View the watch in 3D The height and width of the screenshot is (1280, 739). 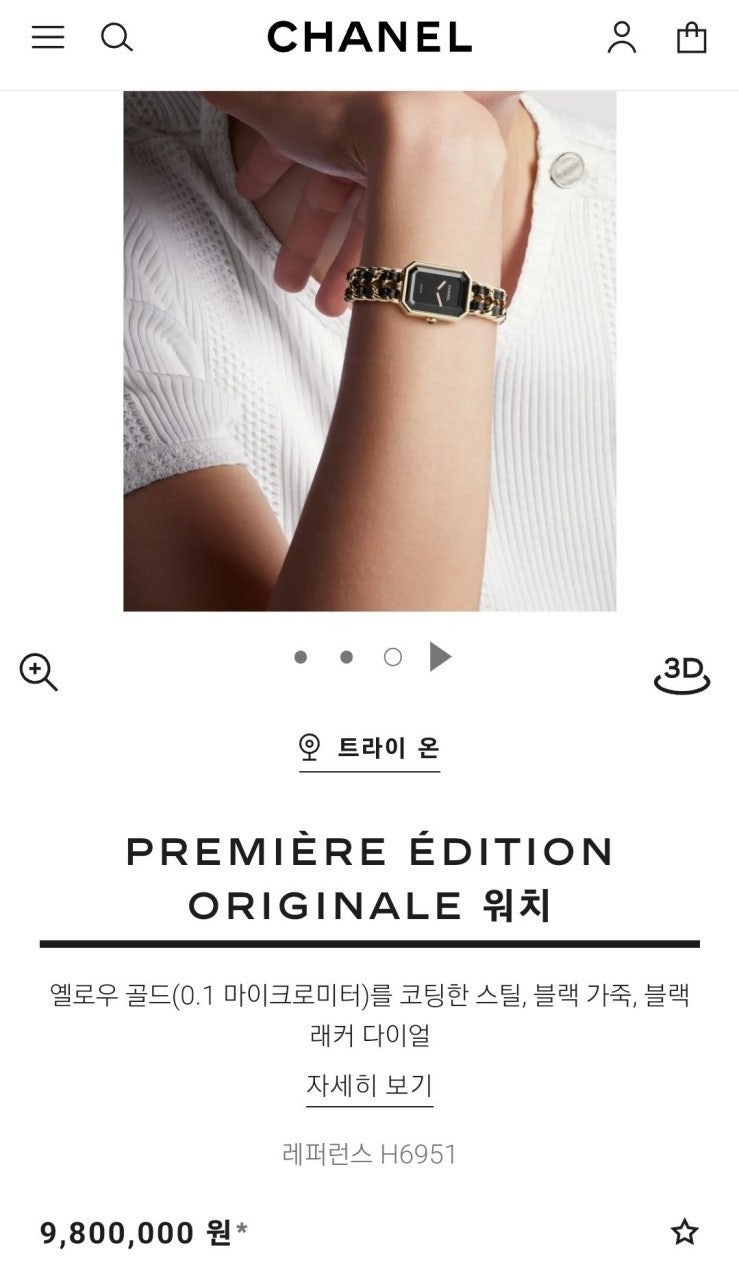[682, 674]
